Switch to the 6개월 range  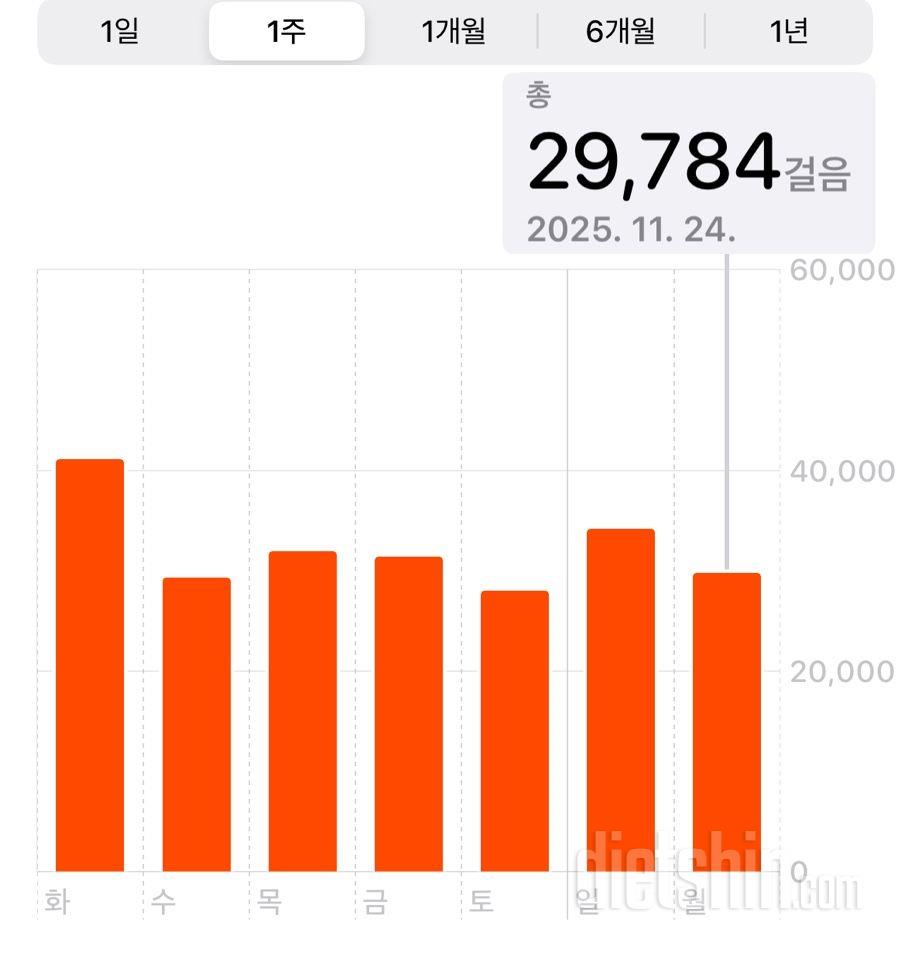tap(620, 32)
